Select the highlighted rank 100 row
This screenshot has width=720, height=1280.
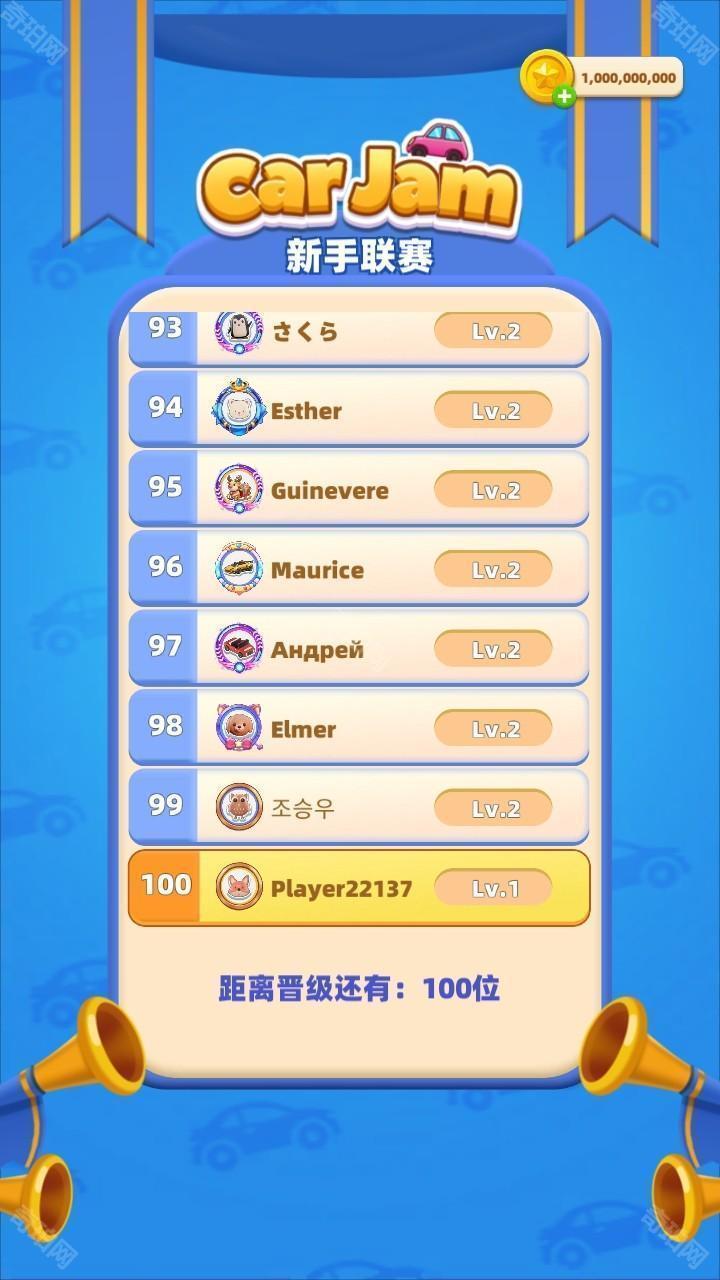tap(357, 886)
